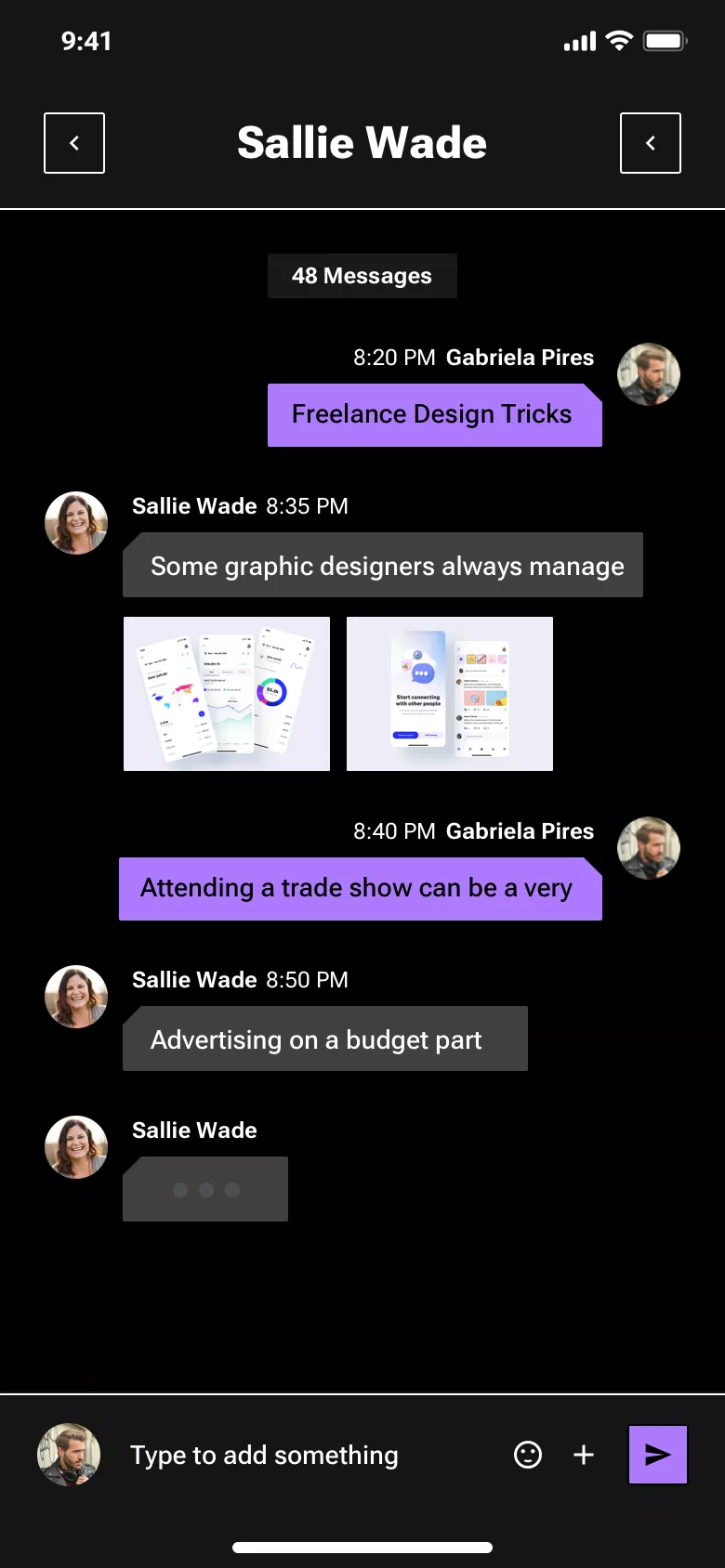Open the Start connecting with other people image

pyautogui.click(x=449, y=694)
